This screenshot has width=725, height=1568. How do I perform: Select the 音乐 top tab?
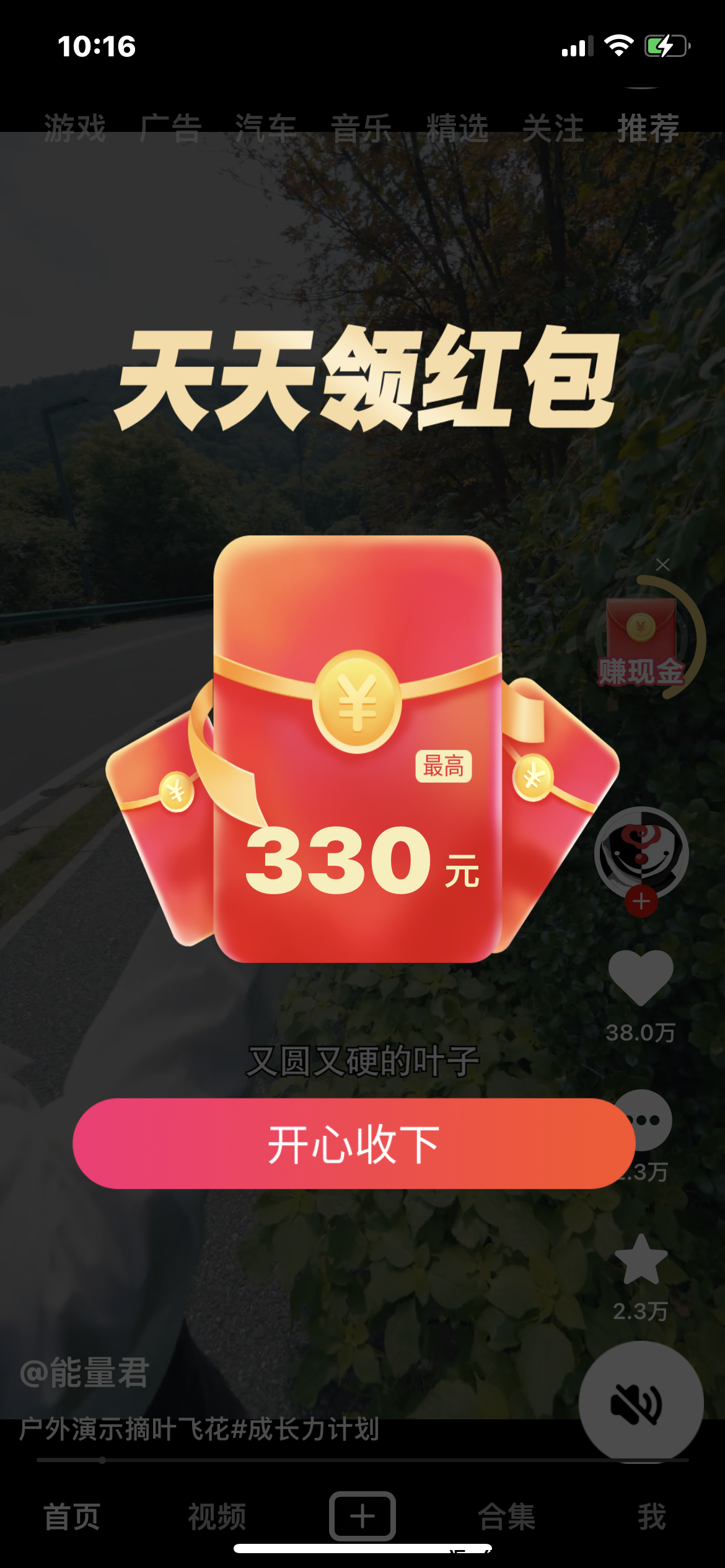point(362,128)
